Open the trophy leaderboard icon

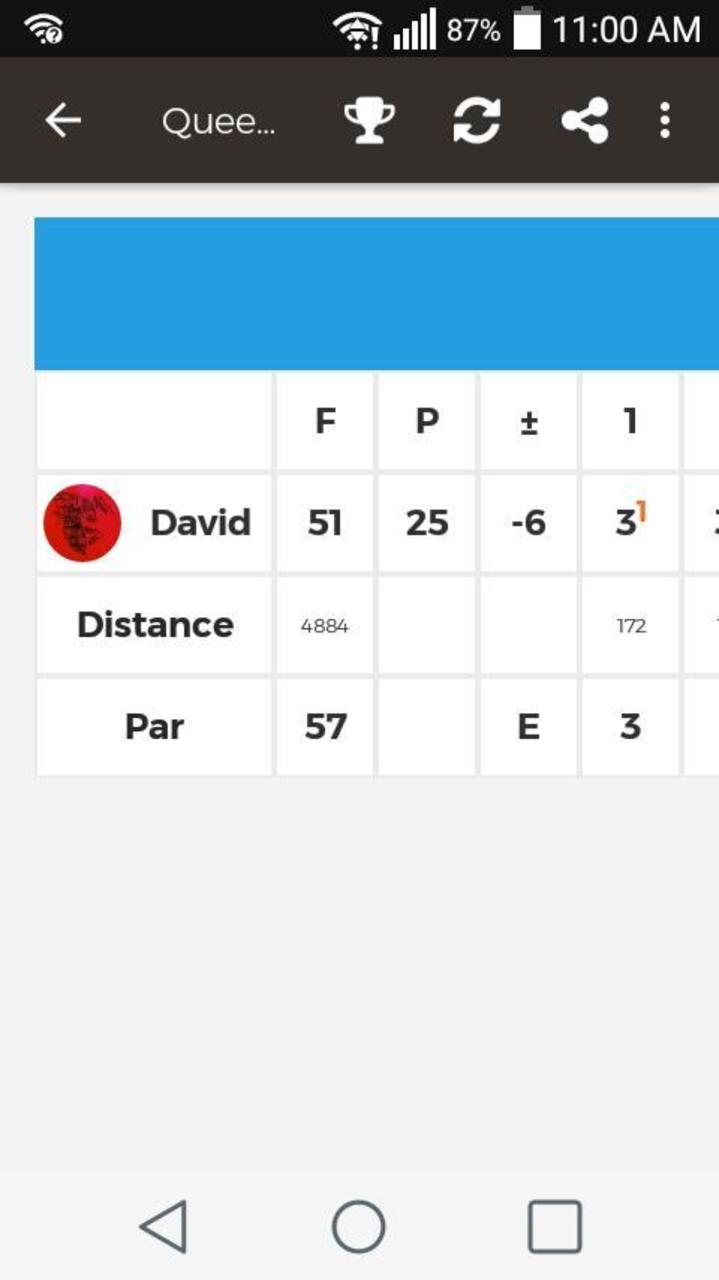(369, 121)
